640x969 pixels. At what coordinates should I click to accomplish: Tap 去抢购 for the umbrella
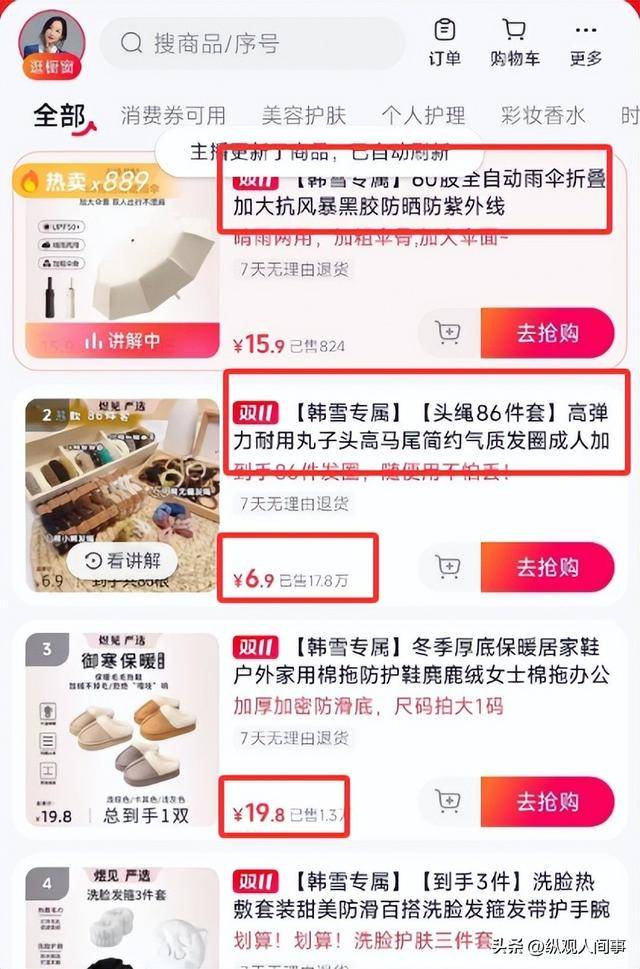click(x=547, y=333)
